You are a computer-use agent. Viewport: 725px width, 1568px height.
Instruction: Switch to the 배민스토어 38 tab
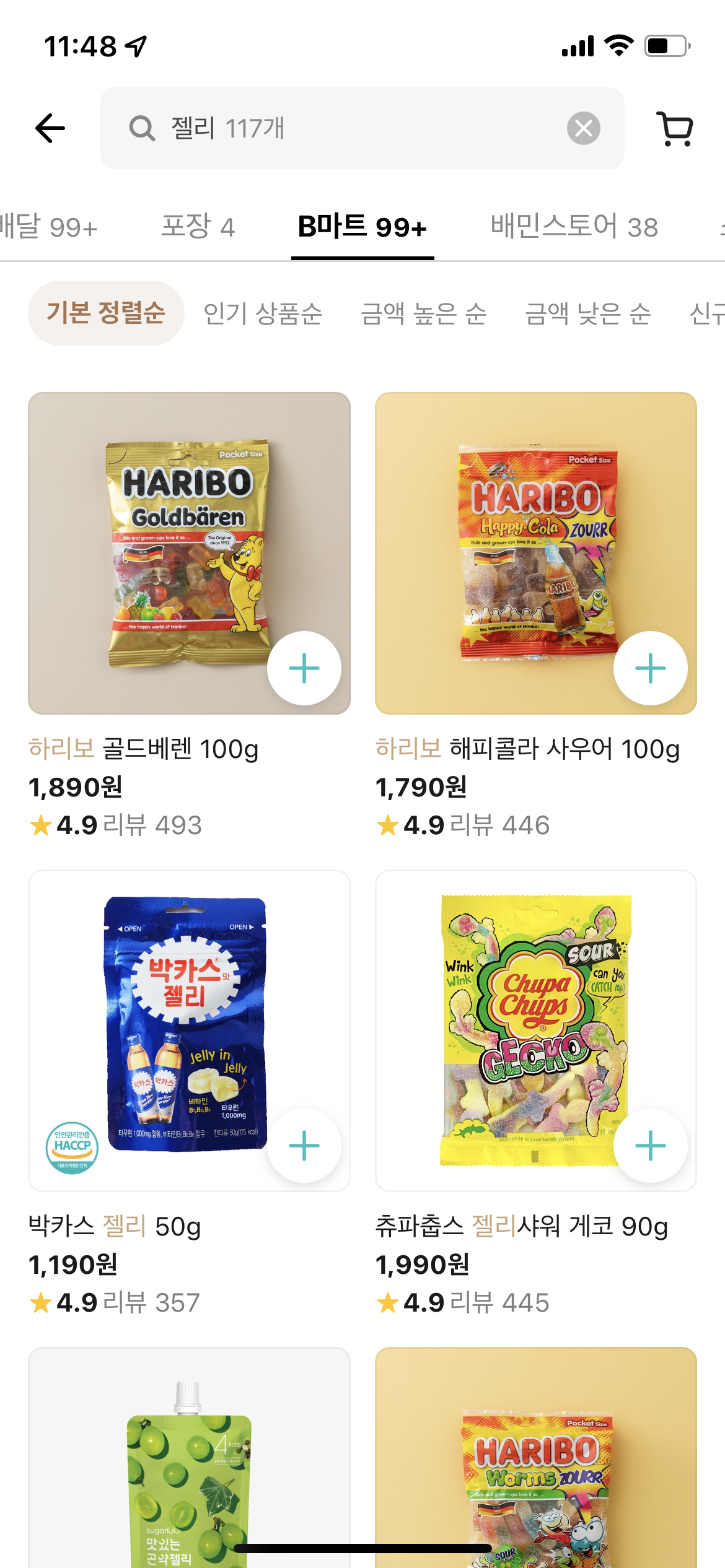coord(574,227)
